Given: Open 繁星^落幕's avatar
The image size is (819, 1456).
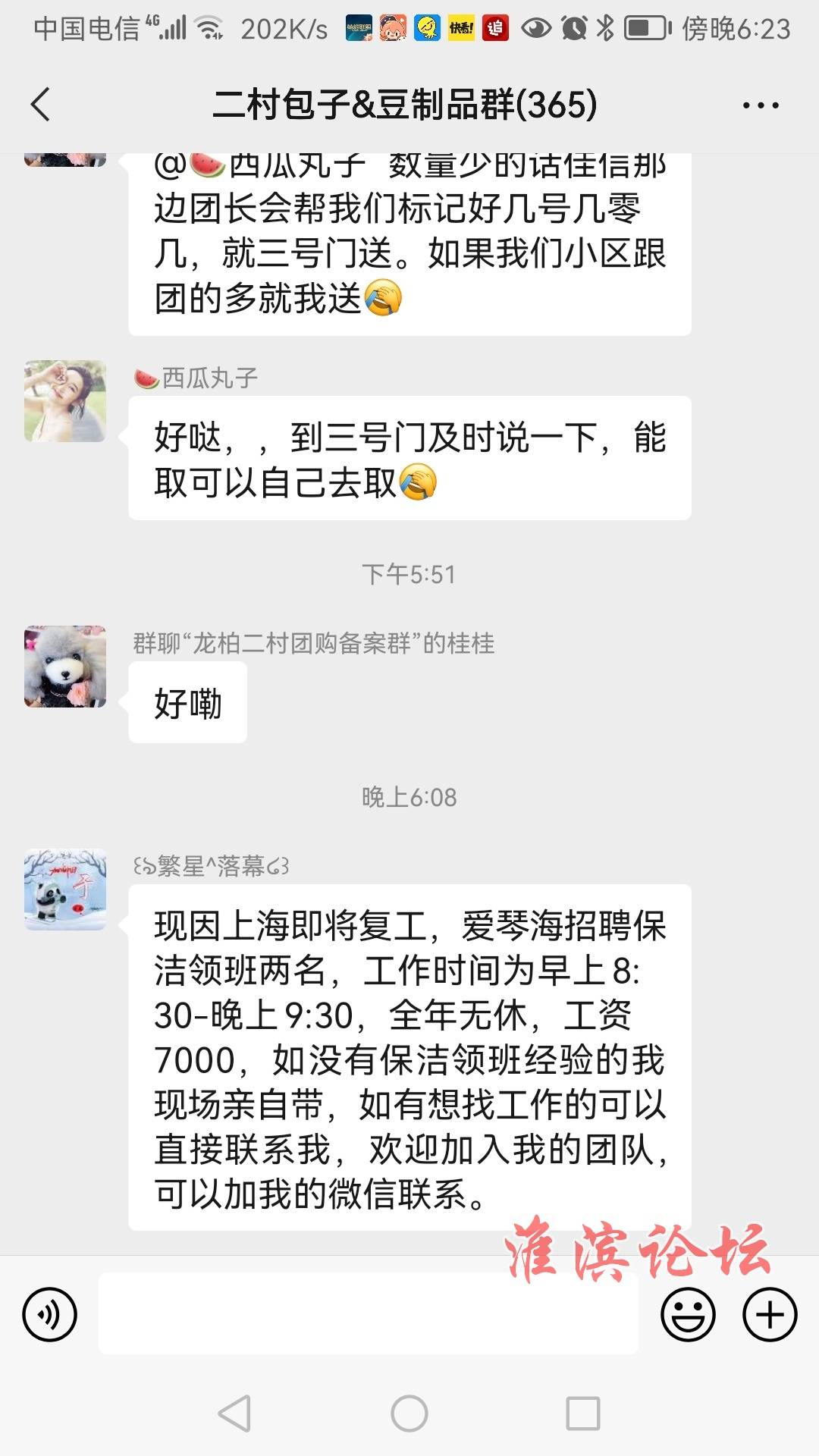Looking at the screenshot, I should coord(65,890).
